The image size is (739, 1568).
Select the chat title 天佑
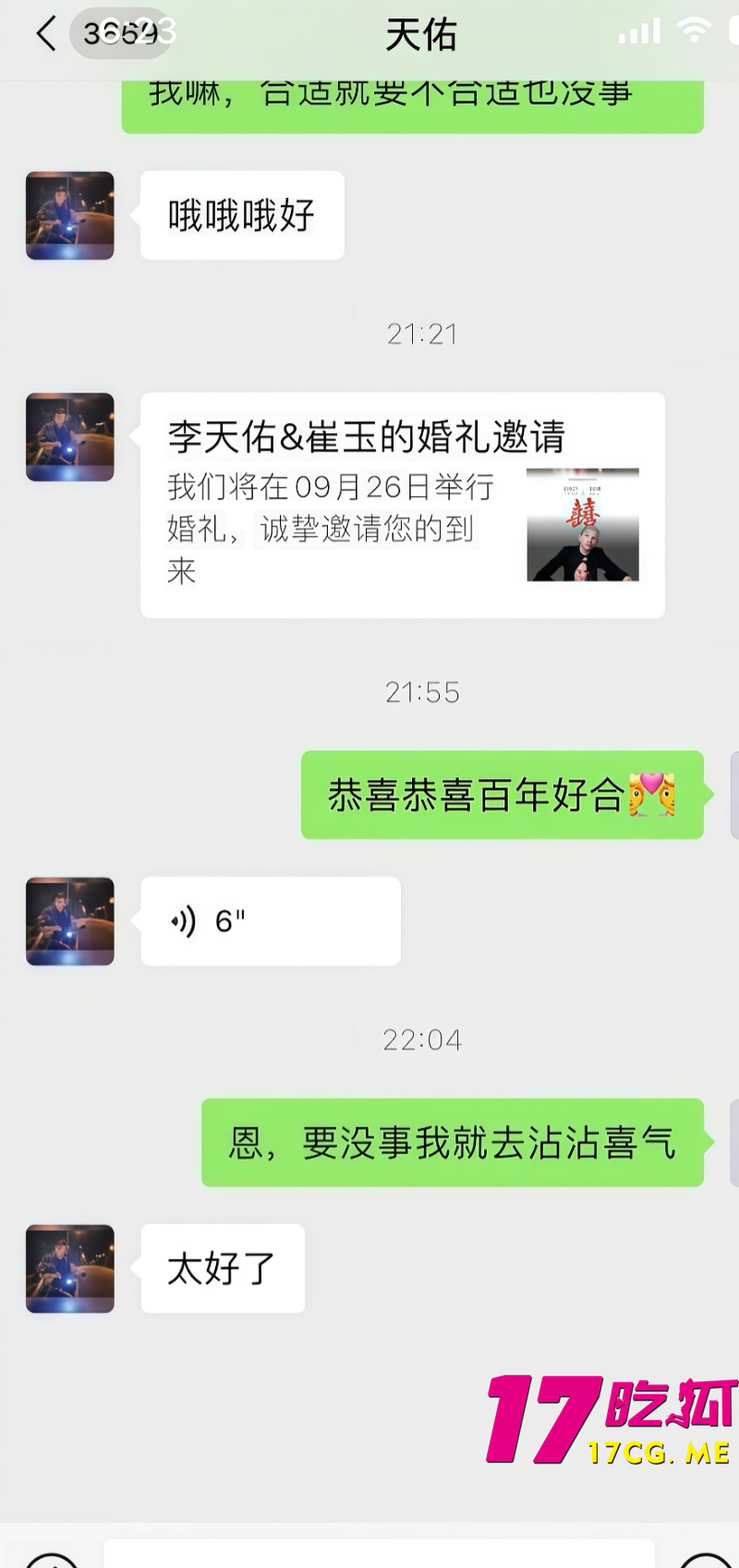point(424,35)
